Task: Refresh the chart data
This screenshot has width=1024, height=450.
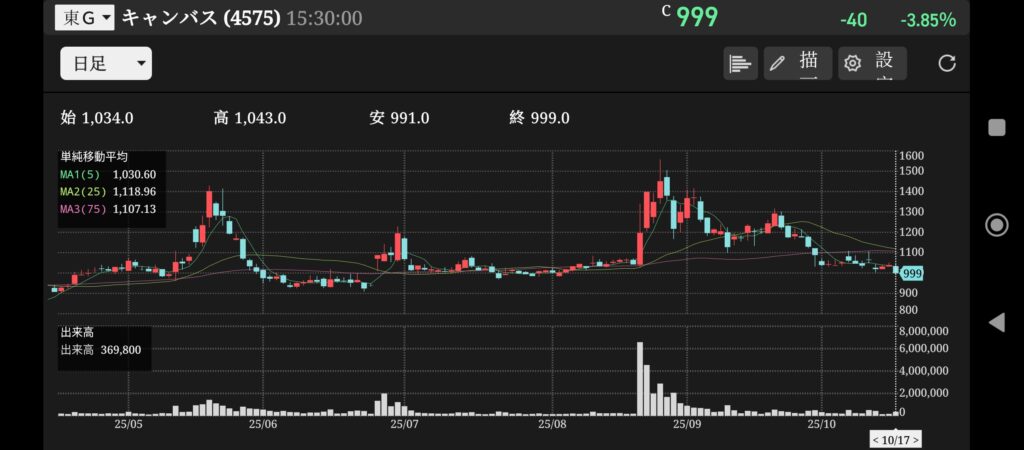Action: tap(947, 64)
